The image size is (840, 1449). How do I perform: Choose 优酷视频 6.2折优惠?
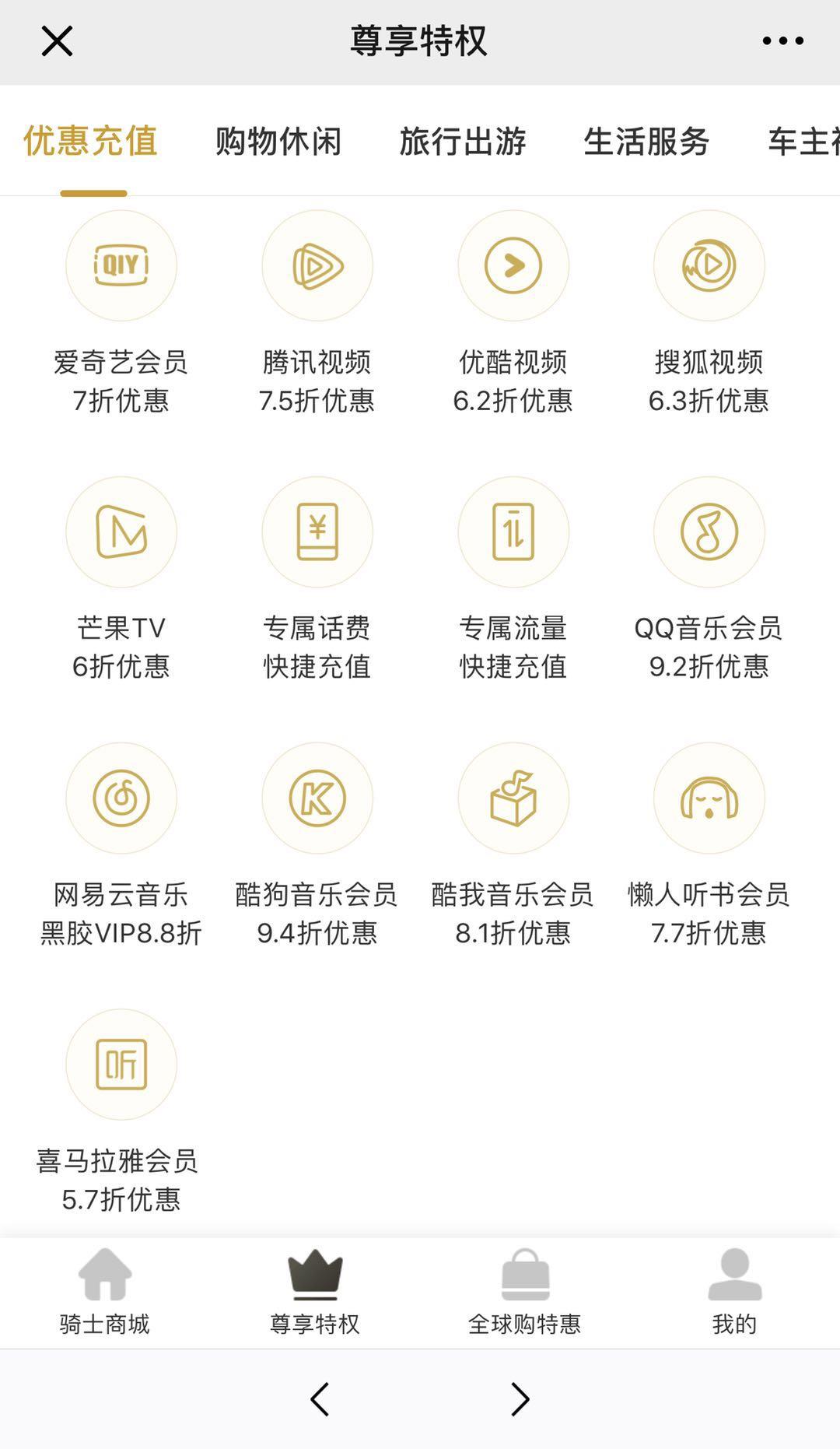pyautogui.click(x=513, y=313)
